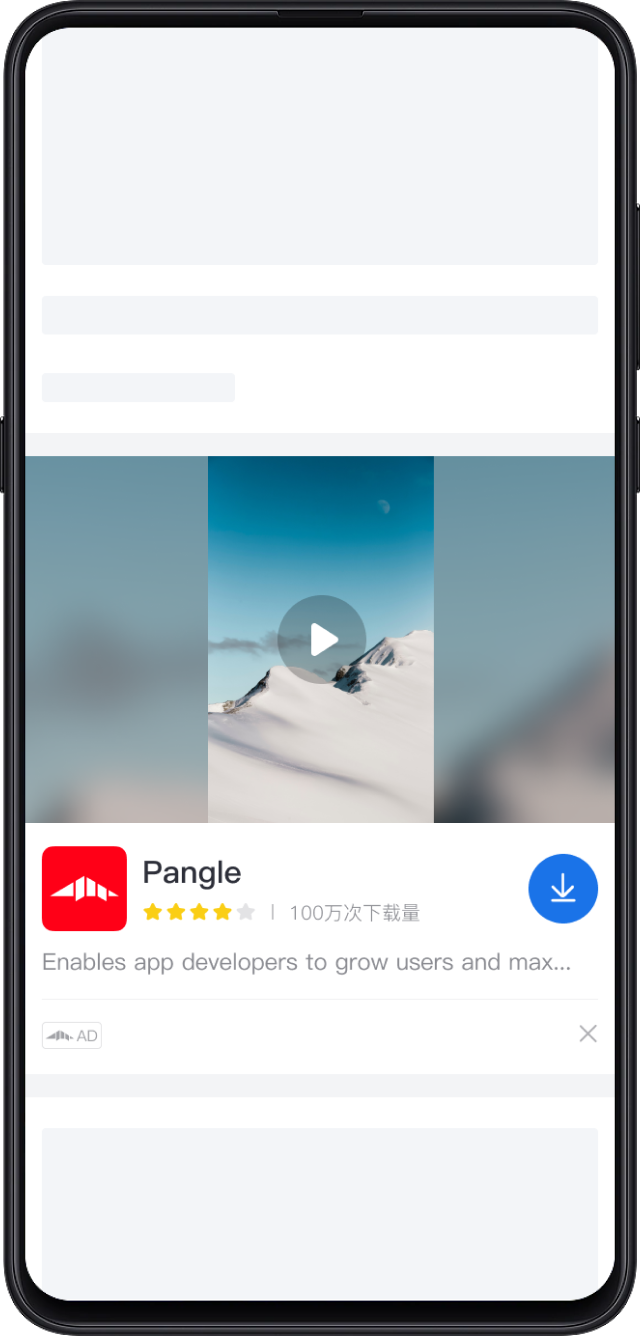
Task: Open the AD label badge
Action: click(72, 1035)
